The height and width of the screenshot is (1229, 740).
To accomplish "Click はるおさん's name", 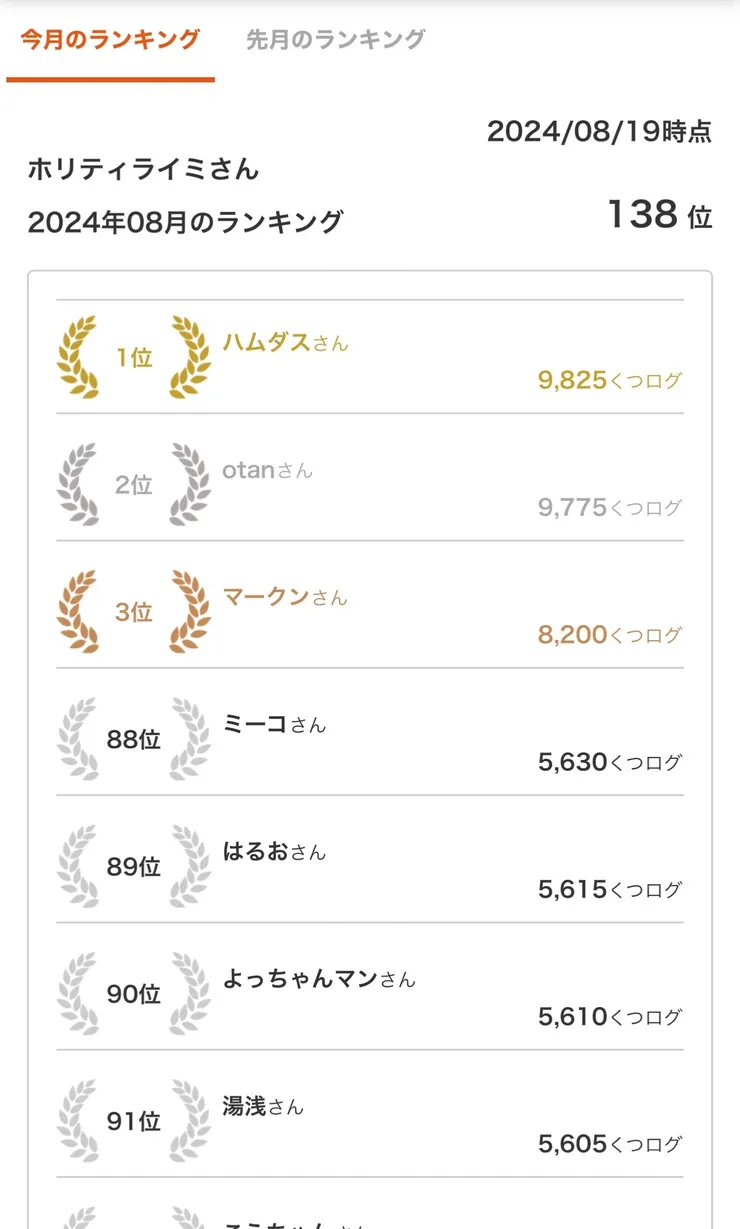I will pyautogui.click(x=272, y=852).
